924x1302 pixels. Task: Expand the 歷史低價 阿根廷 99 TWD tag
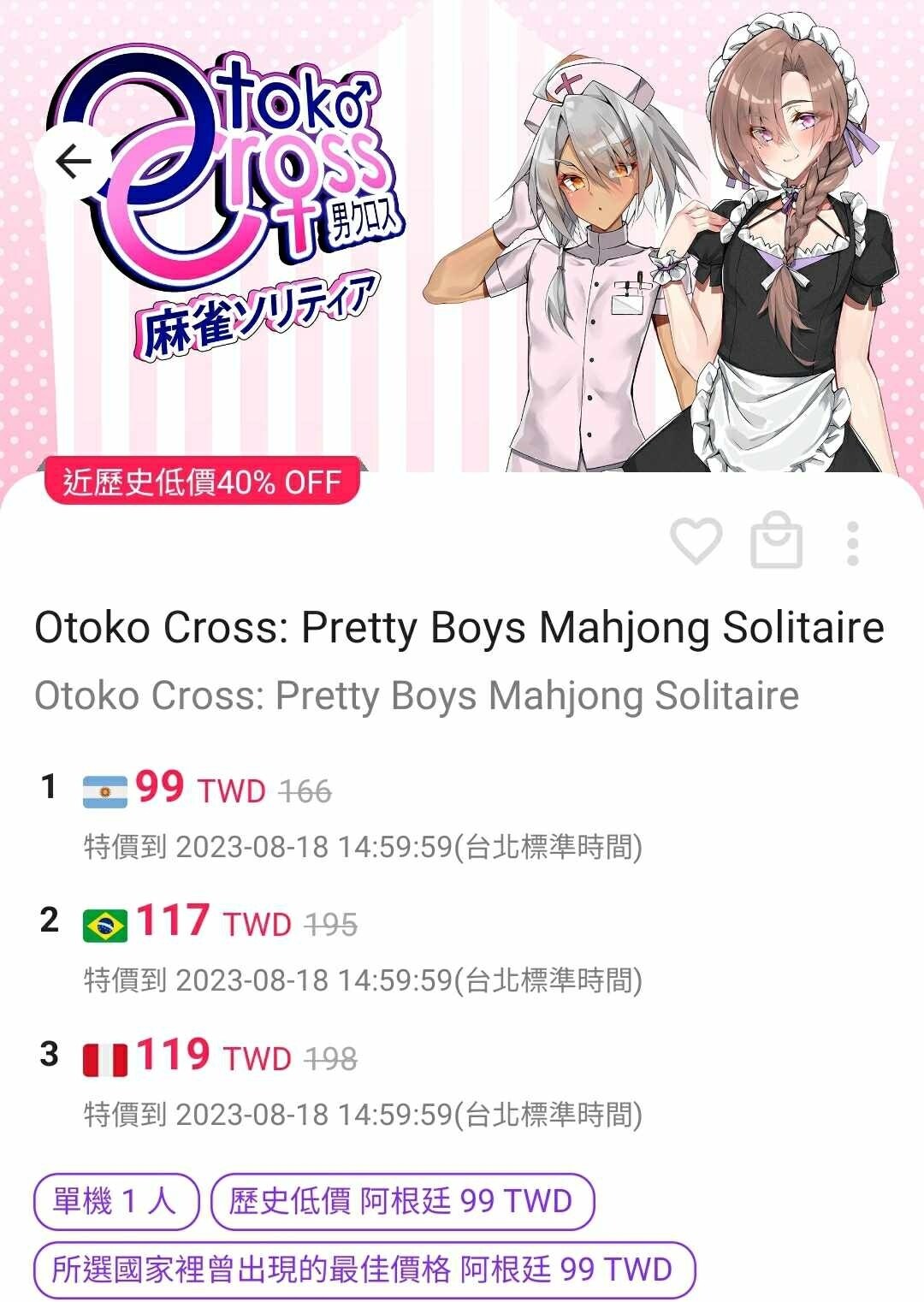402,1201
